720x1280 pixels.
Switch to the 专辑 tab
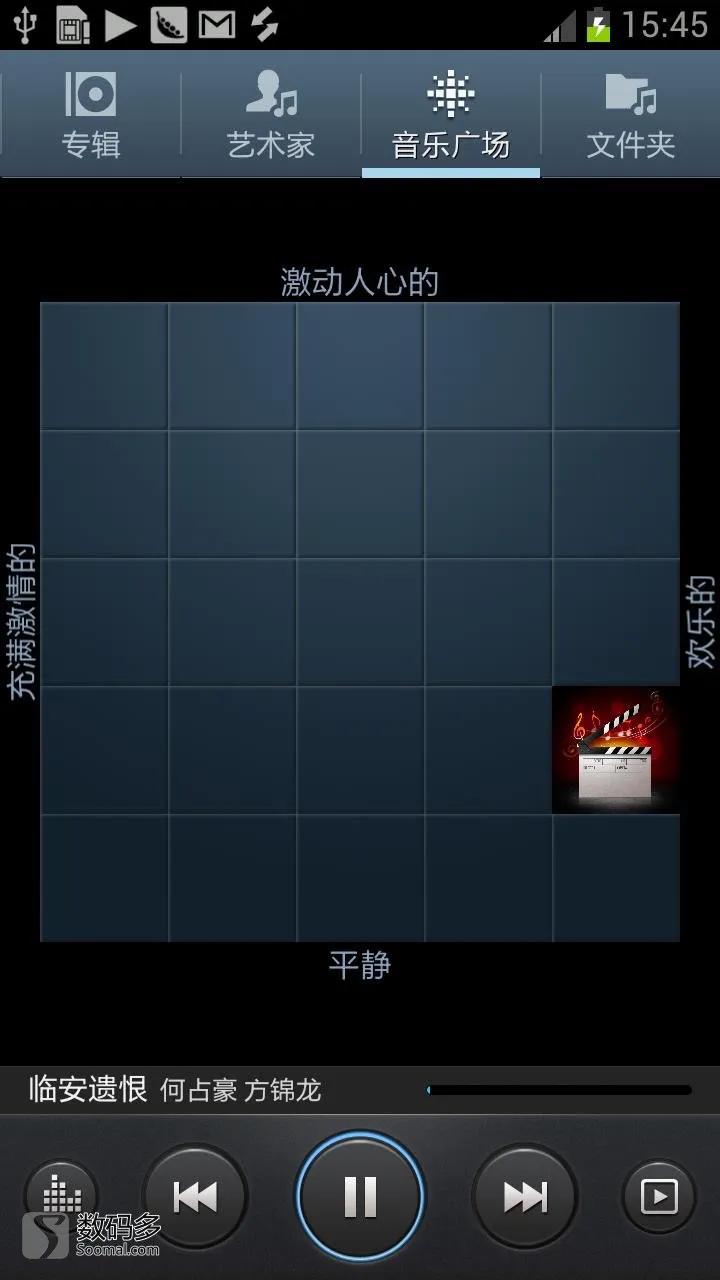[x=91, y=116]
